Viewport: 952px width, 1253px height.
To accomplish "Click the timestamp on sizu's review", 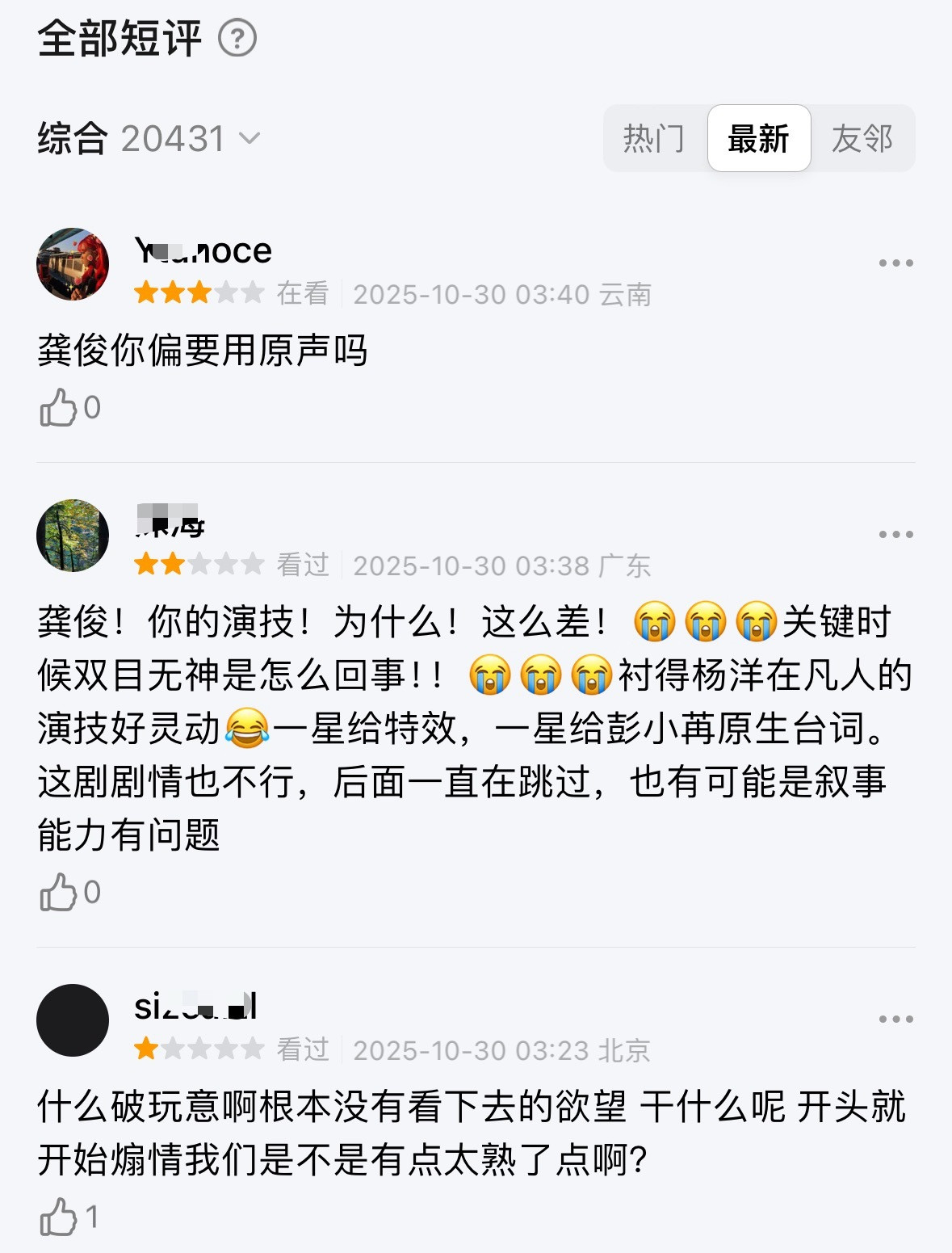I will [x=476, y=1051].
